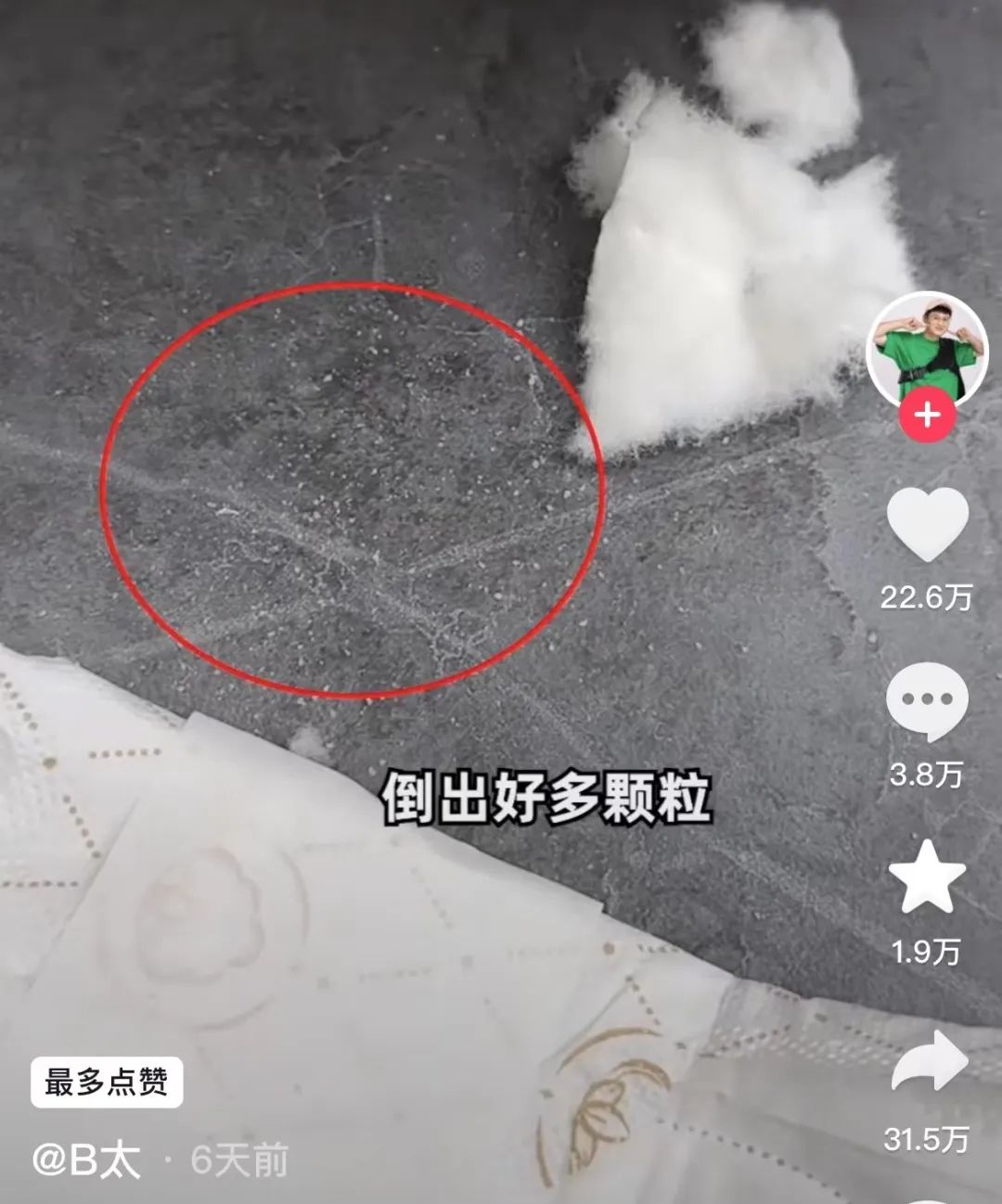Viewport: 1002px width, 1204px height.
Task: Open the creator's profile avatar
Action: coord(927,351)
